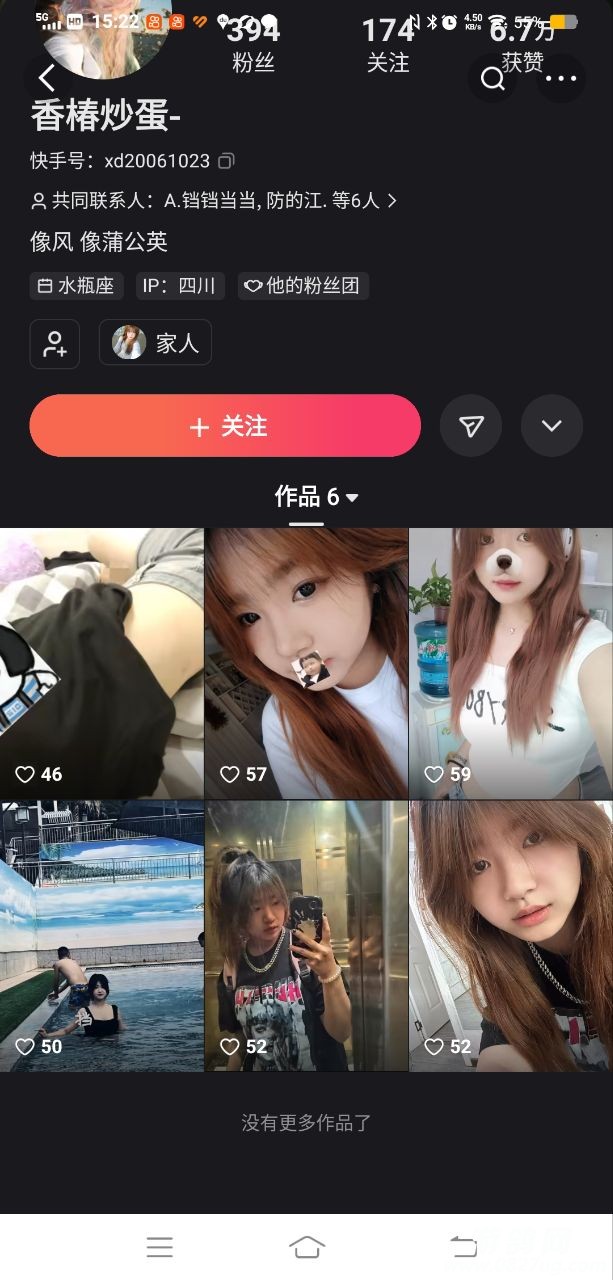Copy the Kuaishou ID xd20061023
Image resolution: width=613 pixels, height=1280 pixels.
[x=226, y=161]
